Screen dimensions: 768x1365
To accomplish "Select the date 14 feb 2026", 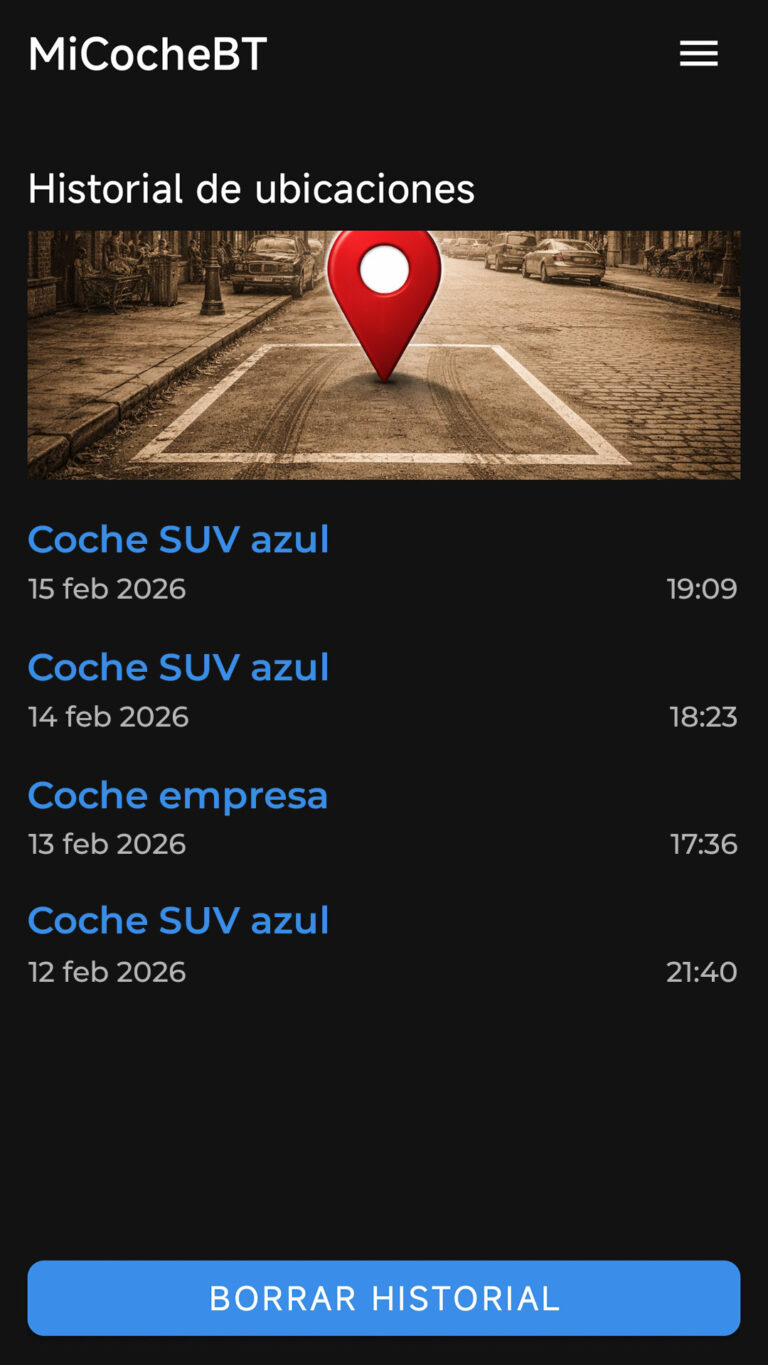I will click(x=106, y=716).
